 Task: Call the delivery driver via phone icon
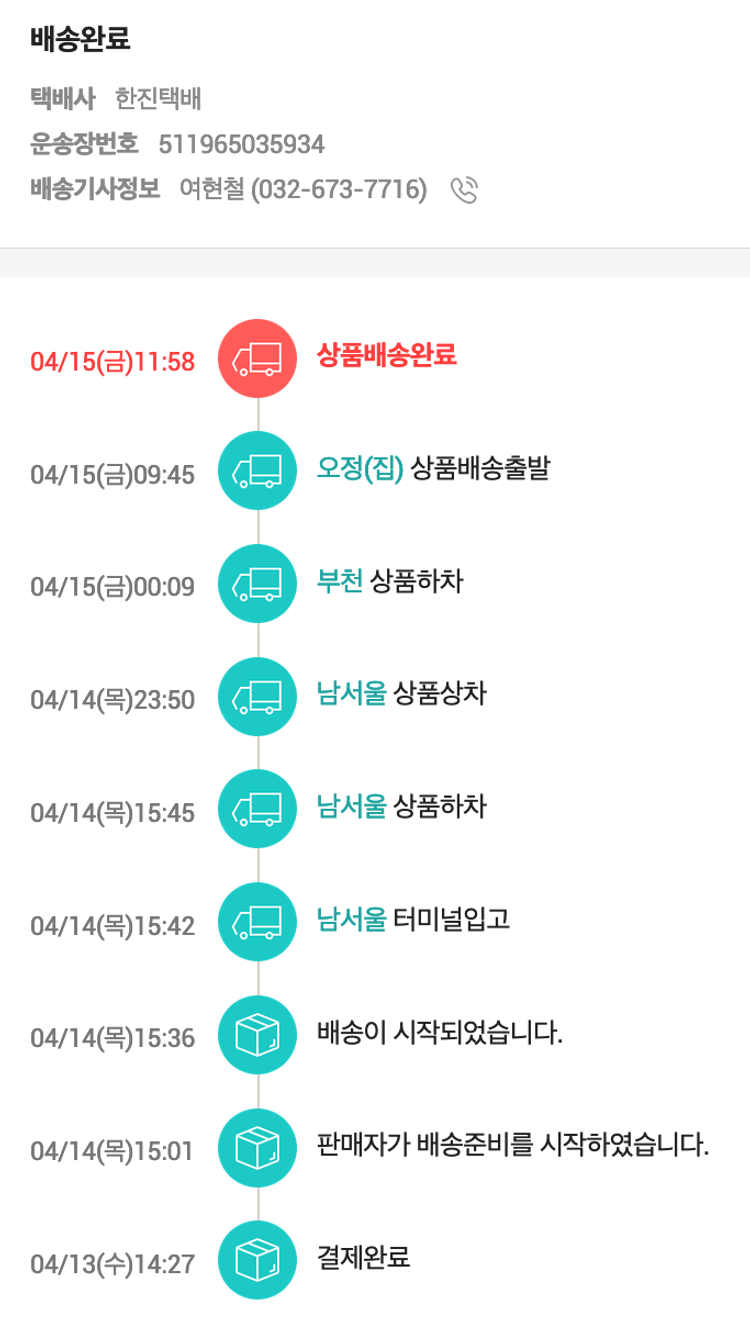tap(464, 190)
